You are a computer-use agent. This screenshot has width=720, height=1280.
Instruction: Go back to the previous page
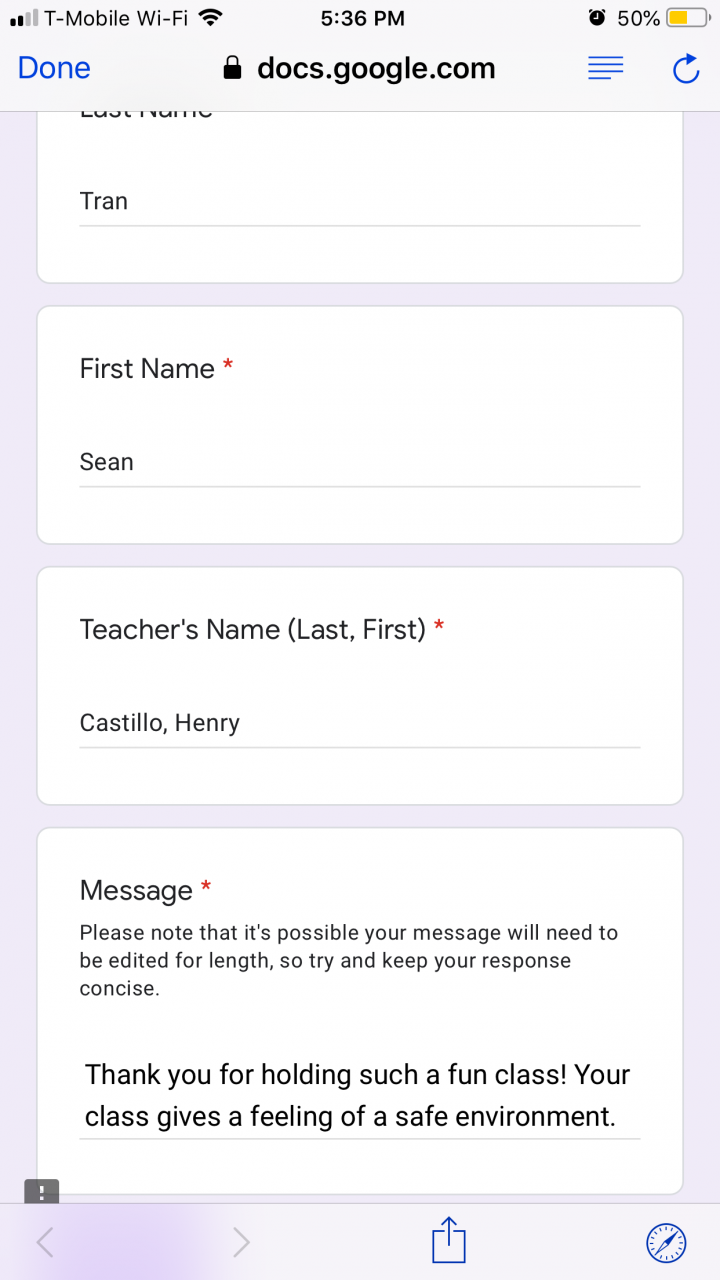coord(46,1242)
